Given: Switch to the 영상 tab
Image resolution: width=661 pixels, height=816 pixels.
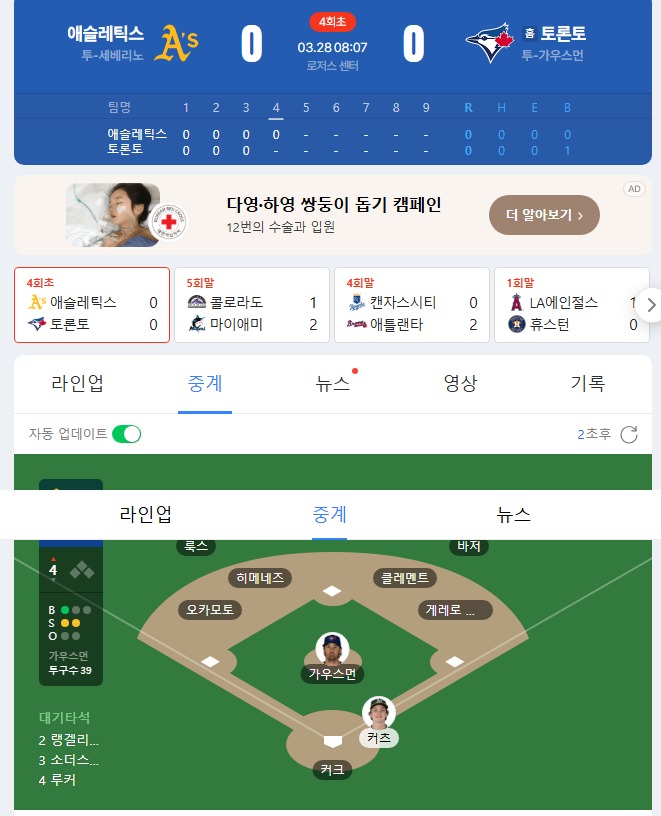Looking at the screenshot, I should 460,383.
